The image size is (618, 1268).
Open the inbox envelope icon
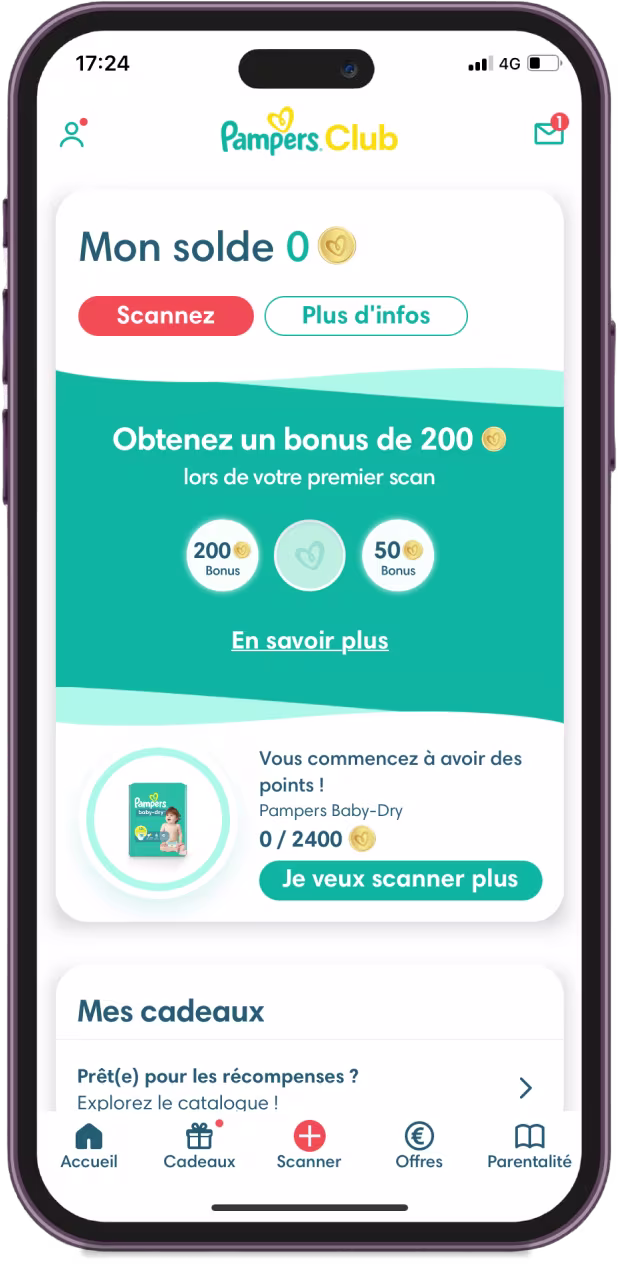point(549,133)
